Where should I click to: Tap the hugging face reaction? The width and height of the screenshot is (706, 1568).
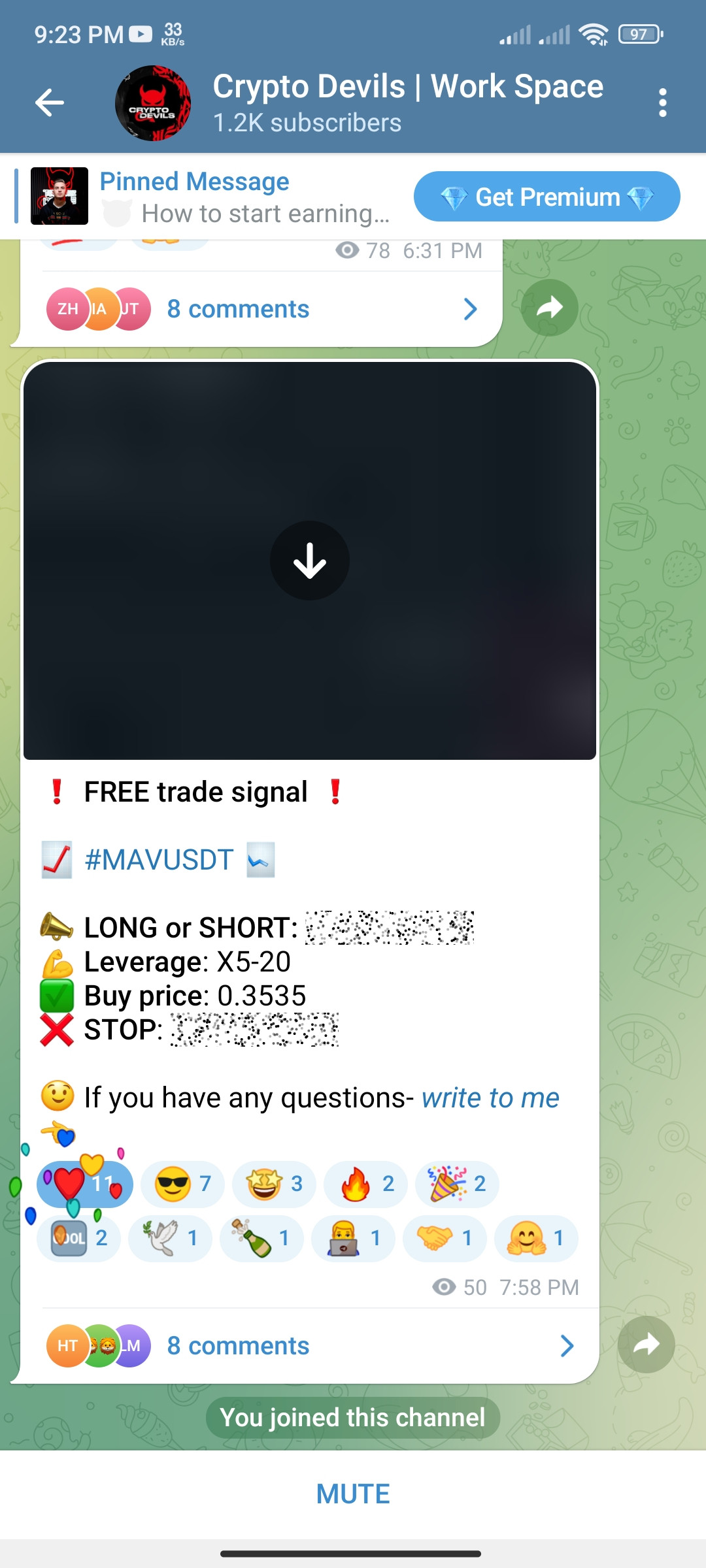pyautogui.click(x=536, y=1238)
